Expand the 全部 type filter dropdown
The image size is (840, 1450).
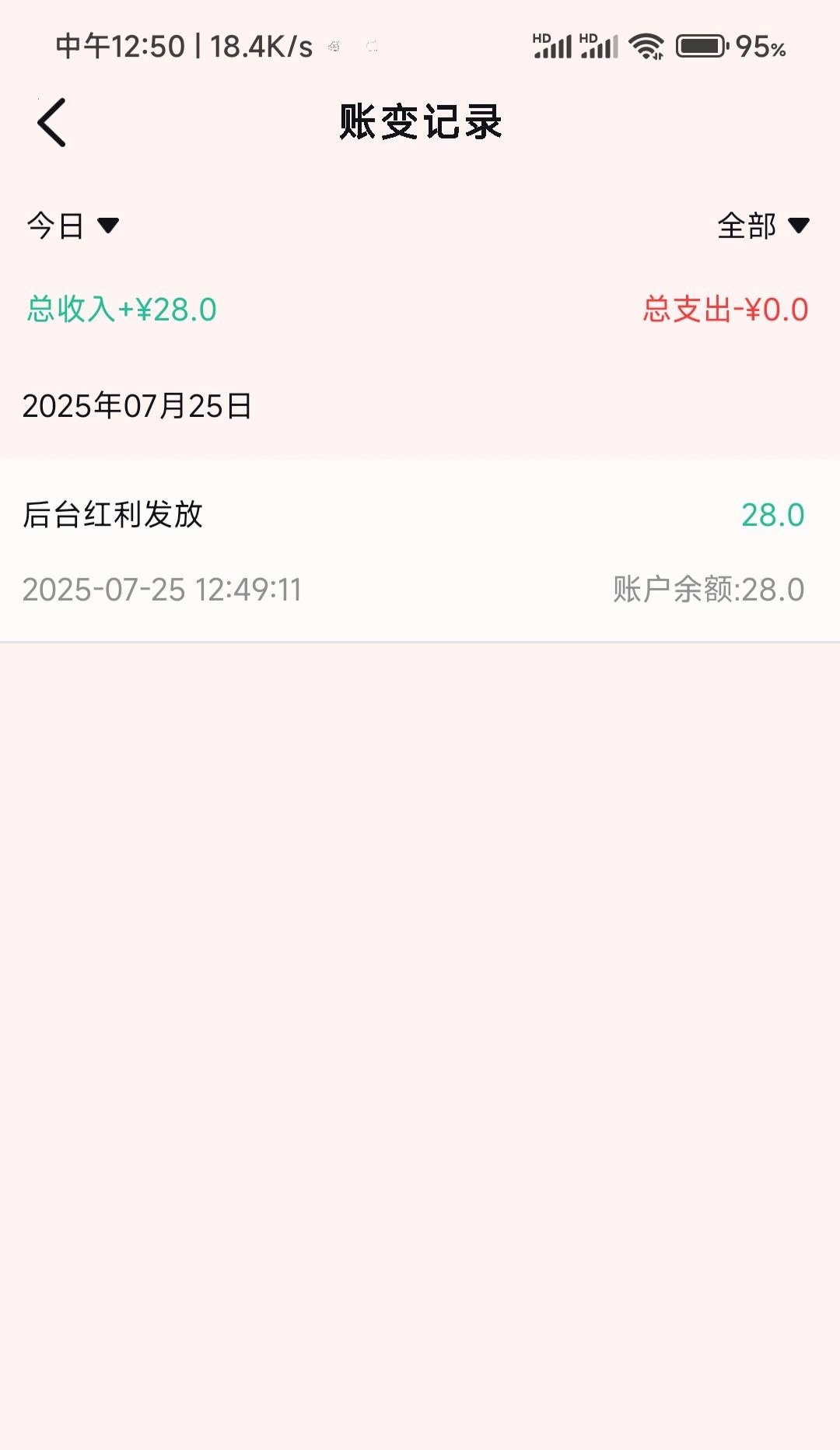point(764,226)
